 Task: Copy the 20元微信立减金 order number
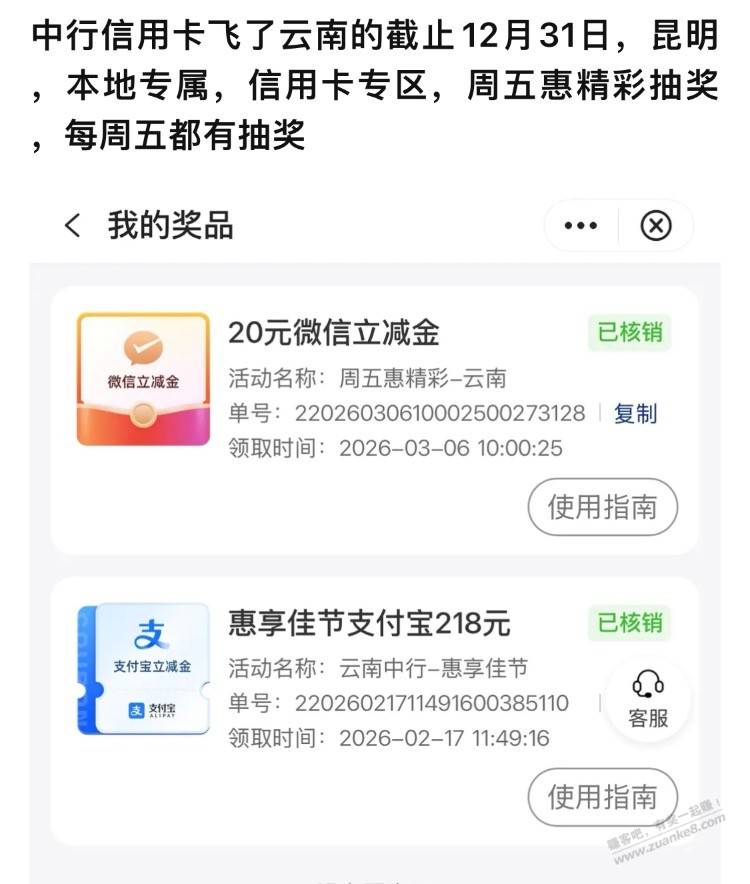click(x=635, y=414)
